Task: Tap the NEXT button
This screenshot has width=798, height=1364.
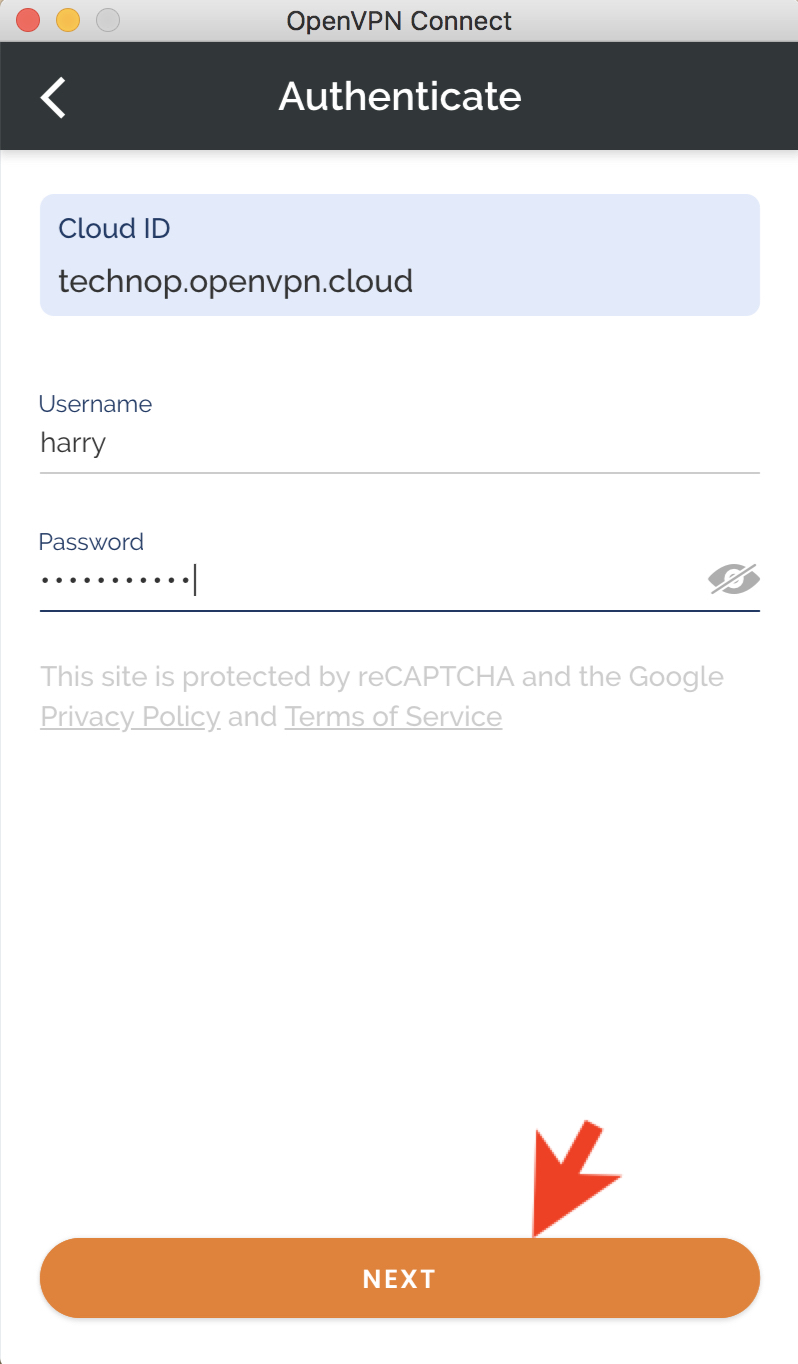Action: pyautogui.click(x=399, y=1278)
